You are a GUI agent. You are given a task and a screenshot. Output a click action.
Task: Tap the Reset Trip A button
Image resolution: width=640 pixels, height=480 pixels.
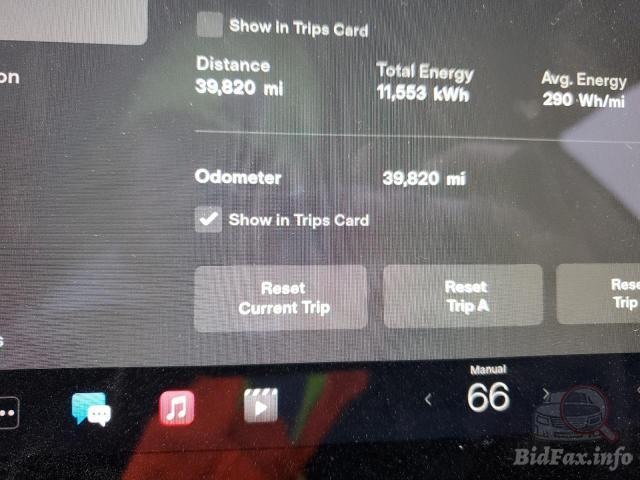point(463,296)
